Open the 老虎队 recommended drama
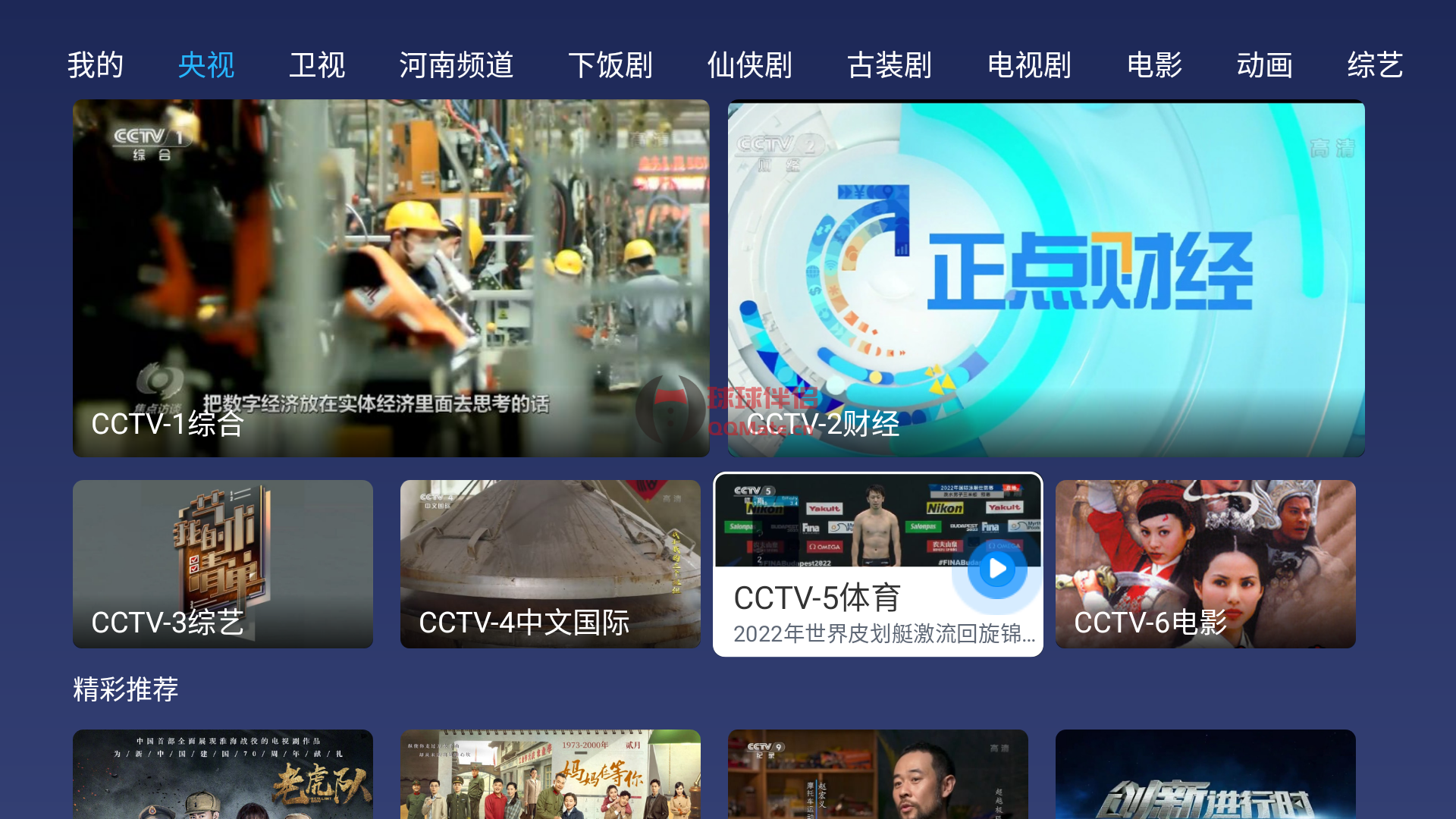1456x819 pixels. click(222, 773)
